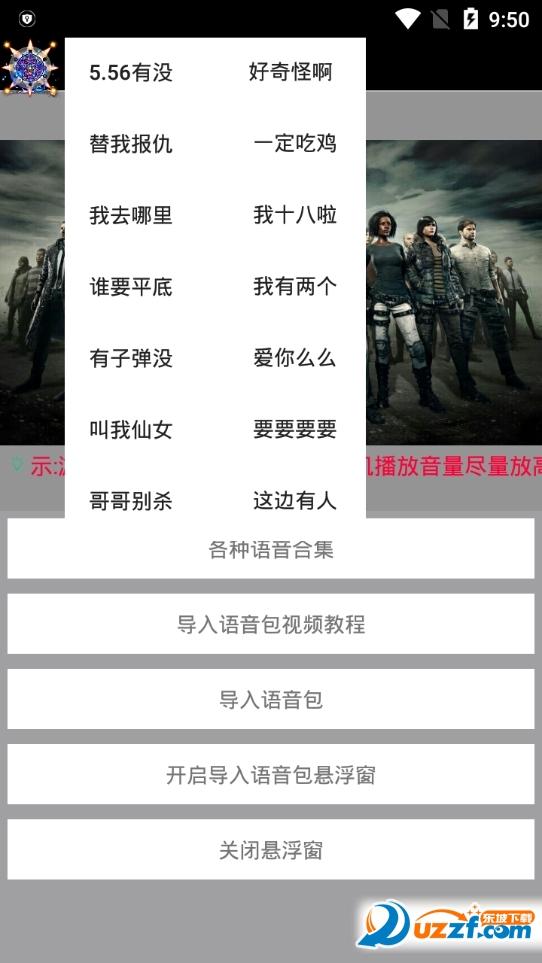Choose 谁要平底 in the list
Screen dimensions: 542x963
(x=131, y=287)
